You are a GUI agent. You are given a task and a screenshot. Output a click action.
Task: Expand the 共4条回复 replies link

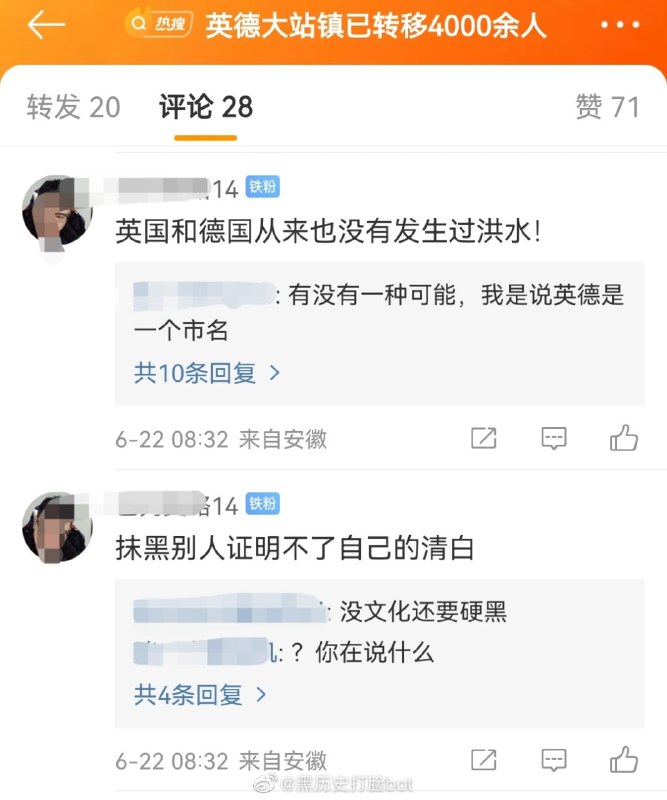pos(200,694)
